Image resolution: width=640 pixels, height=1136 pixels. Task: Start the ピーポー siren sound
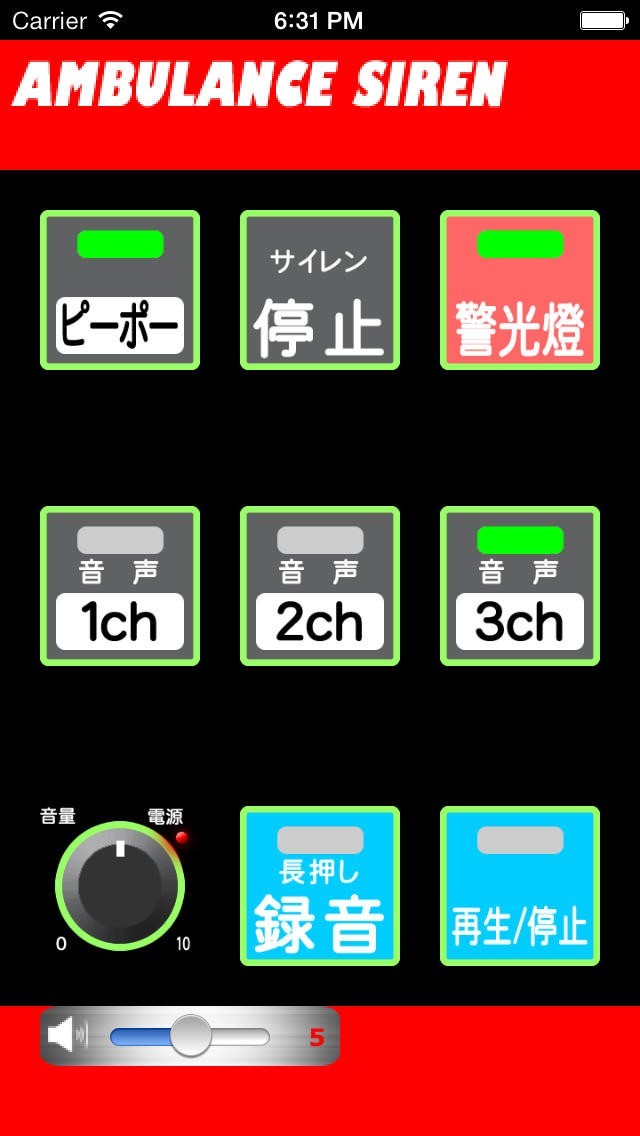120,290
